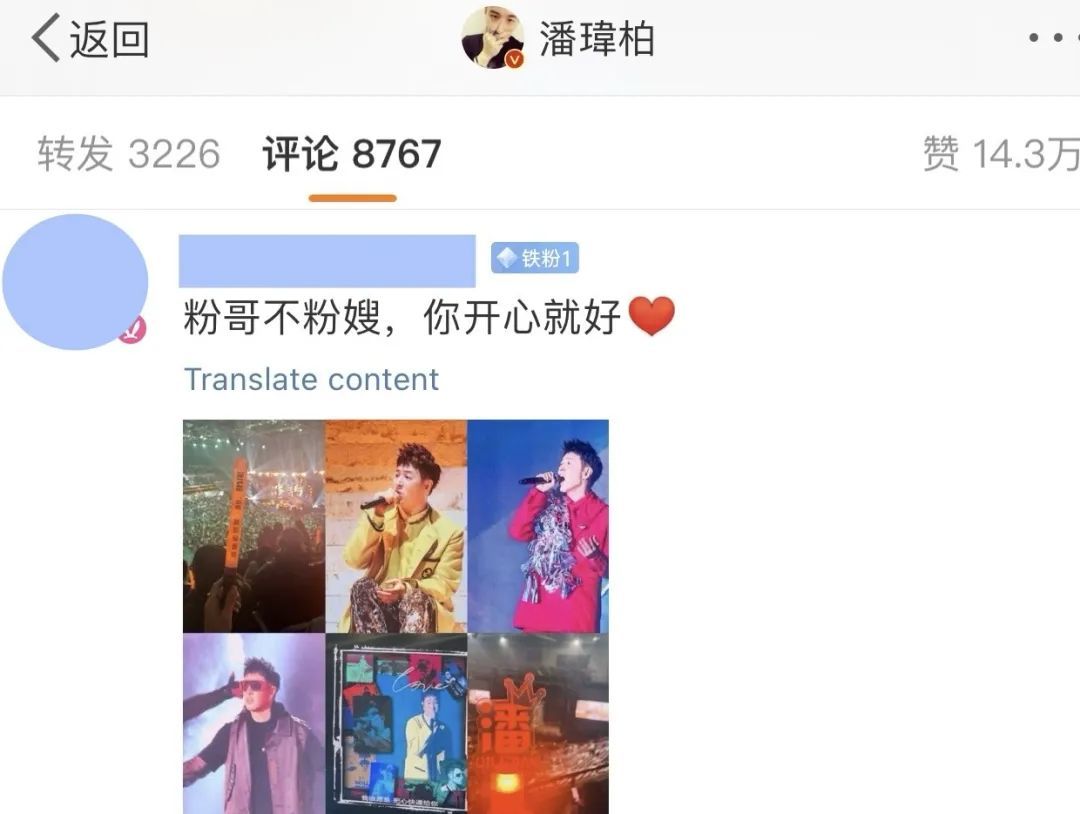Tap Translate content under the comment
The image size is (1080, 814).
coord(311,380)
